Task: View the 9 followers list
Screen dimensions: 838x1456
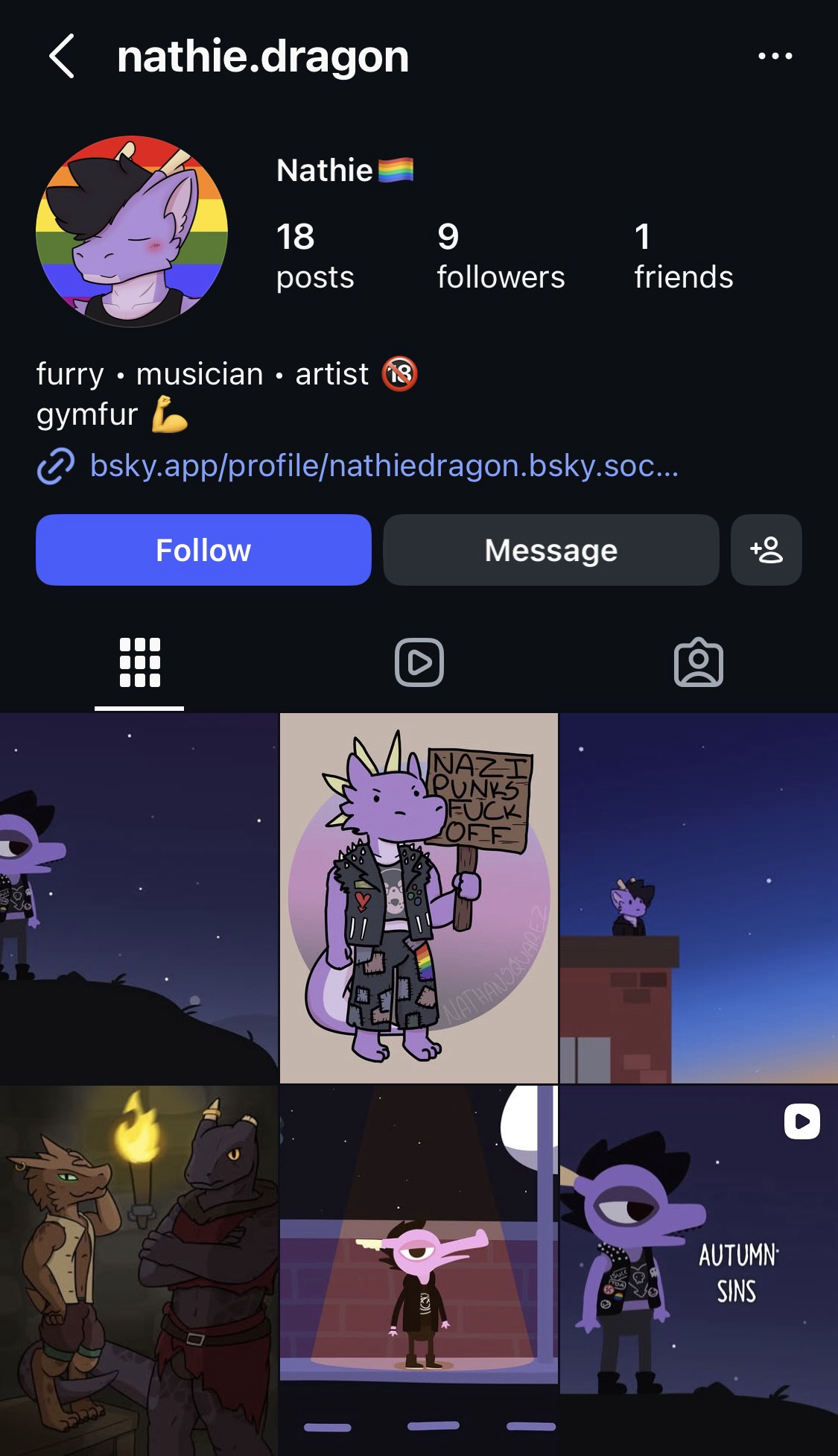Action: coord(500,256)
